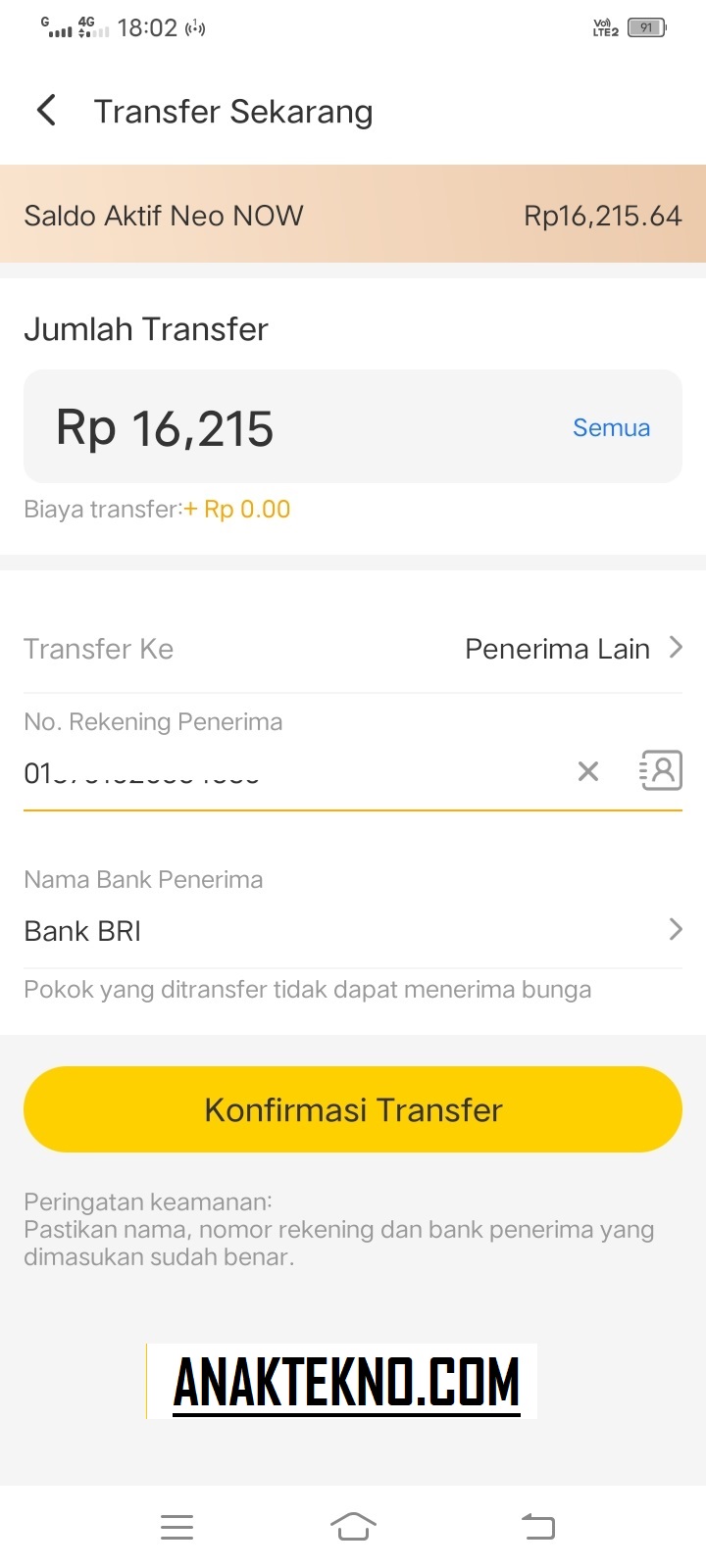Image resolution: width=706 pixels, height=1568 pixels.
Task: Tap the back arrow beside Transfer Sekarang
Action: [45, 111]
